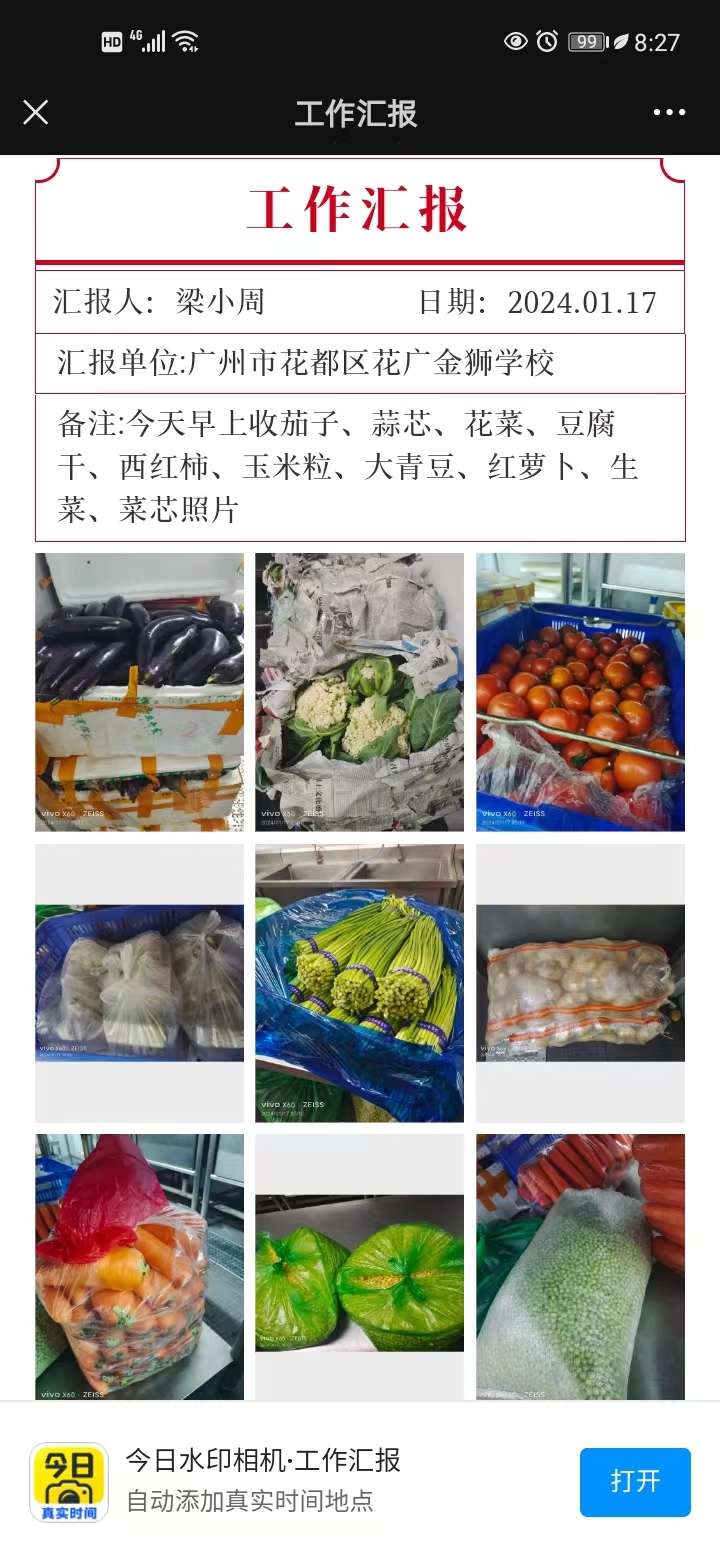Open the tomatoes photo
The height and width of the screenshot is (1560, 720).
coord(580,692)
